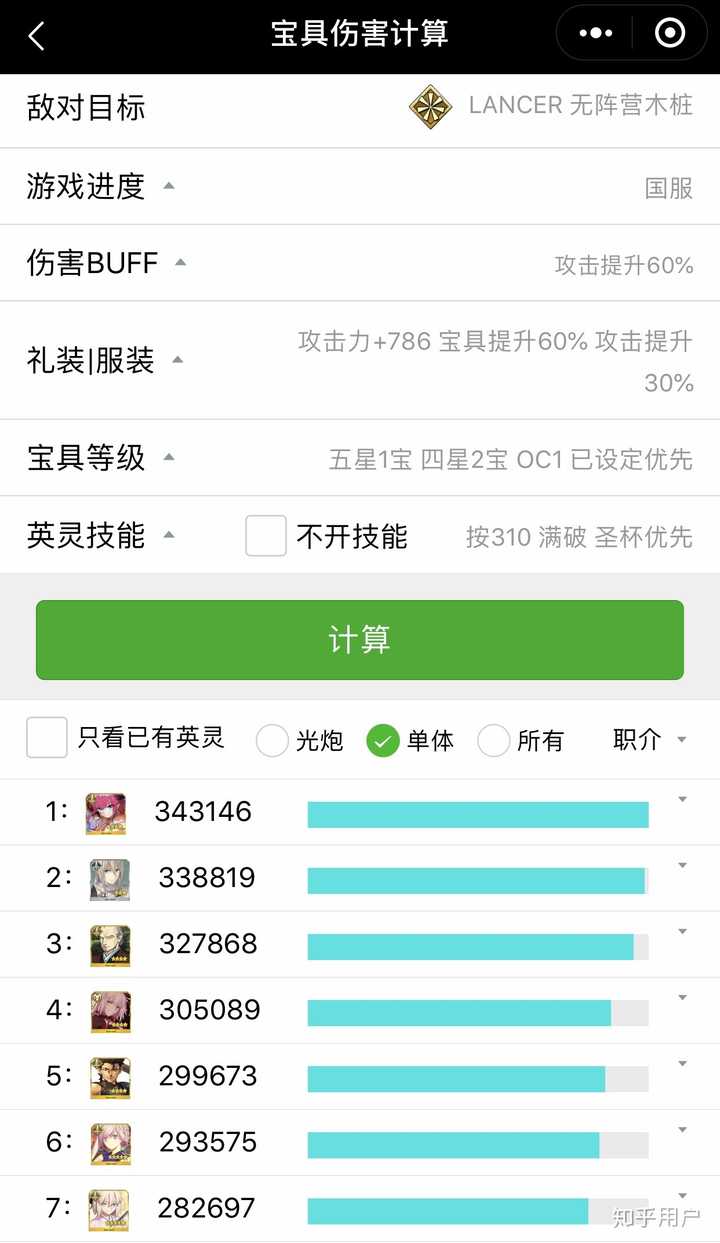Open the 职介 class dropdown

point(650,740)
